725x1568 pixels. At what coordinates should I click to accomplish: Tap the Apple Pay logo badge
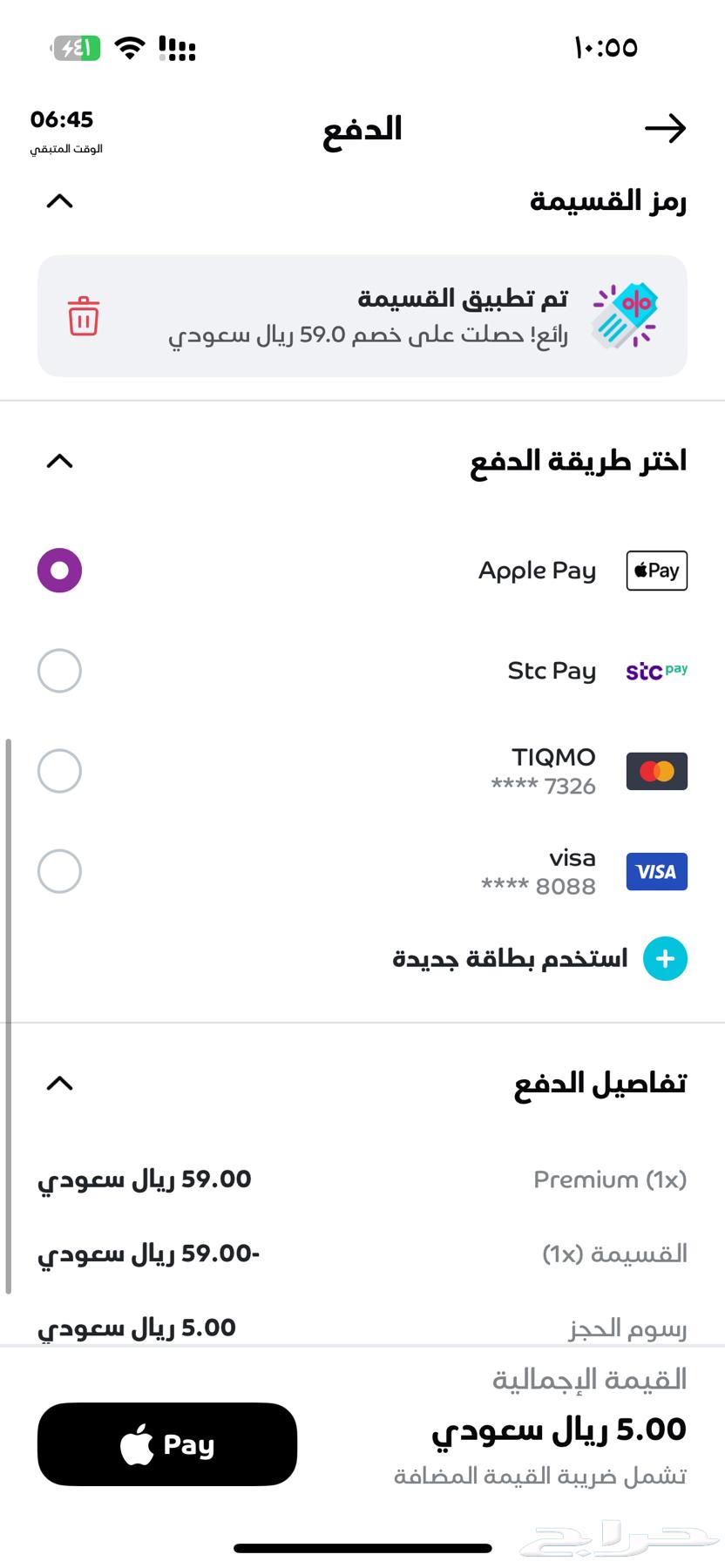(x=656, y=571)
